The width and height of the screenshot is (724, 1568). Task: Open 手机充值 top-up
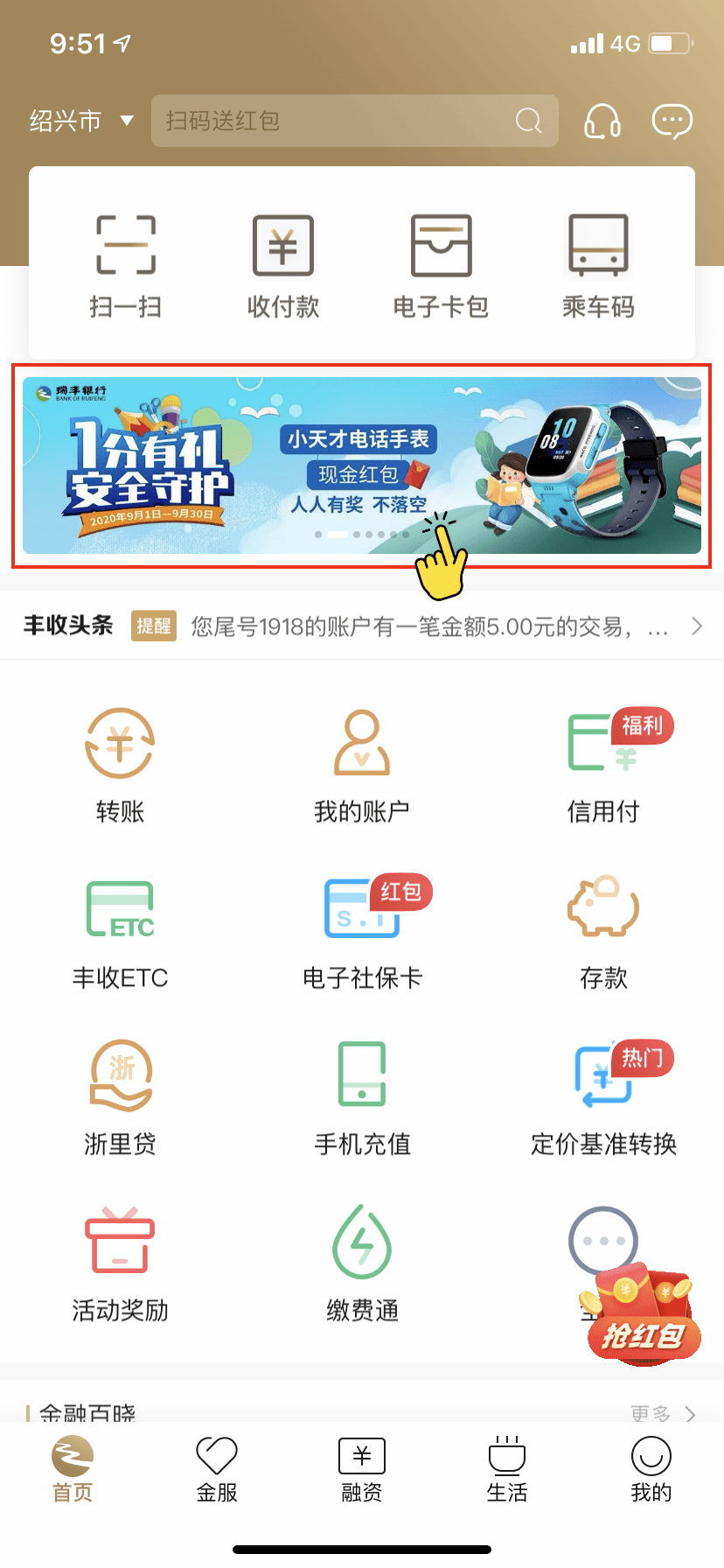362,1099
